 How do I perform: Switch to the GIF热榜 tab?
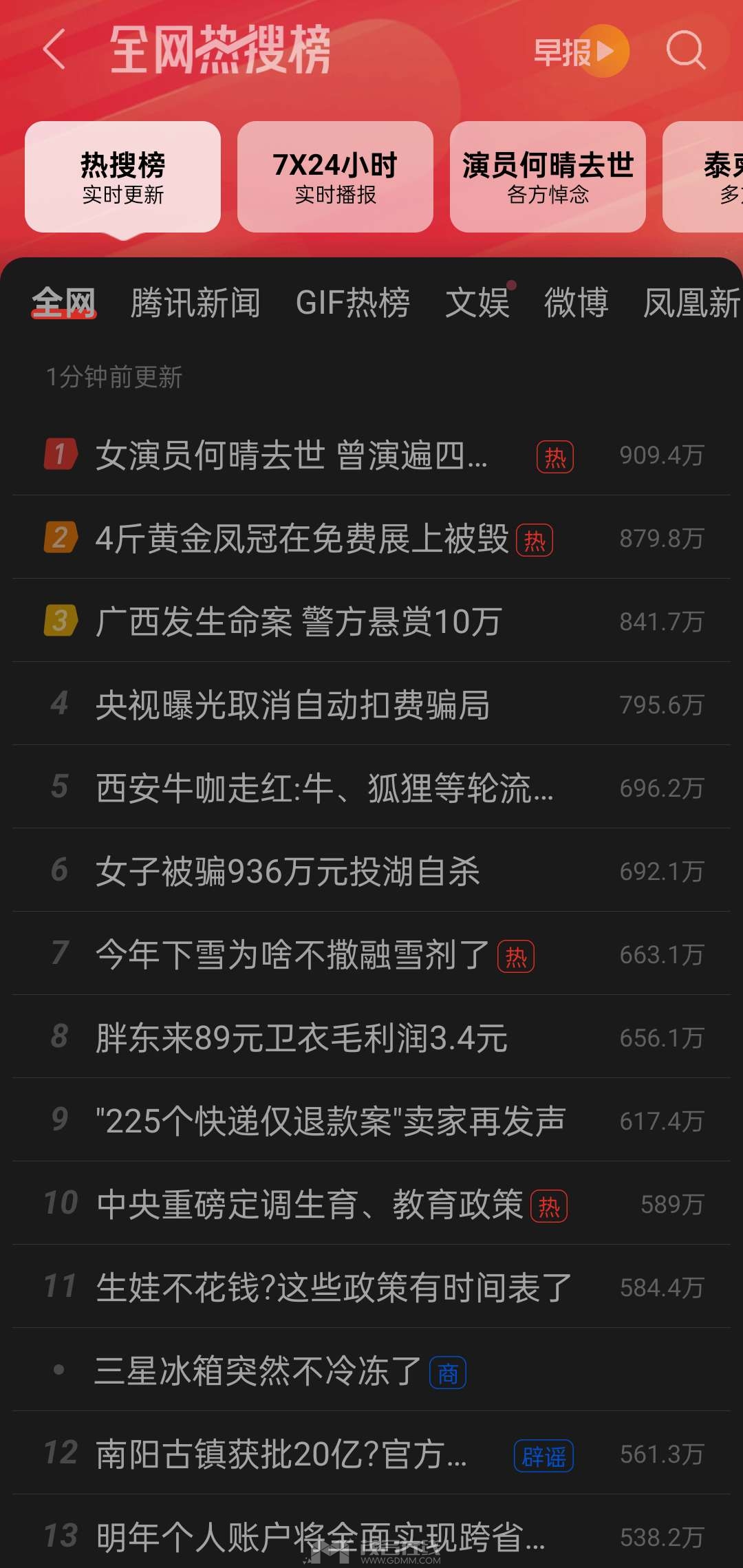352,303
